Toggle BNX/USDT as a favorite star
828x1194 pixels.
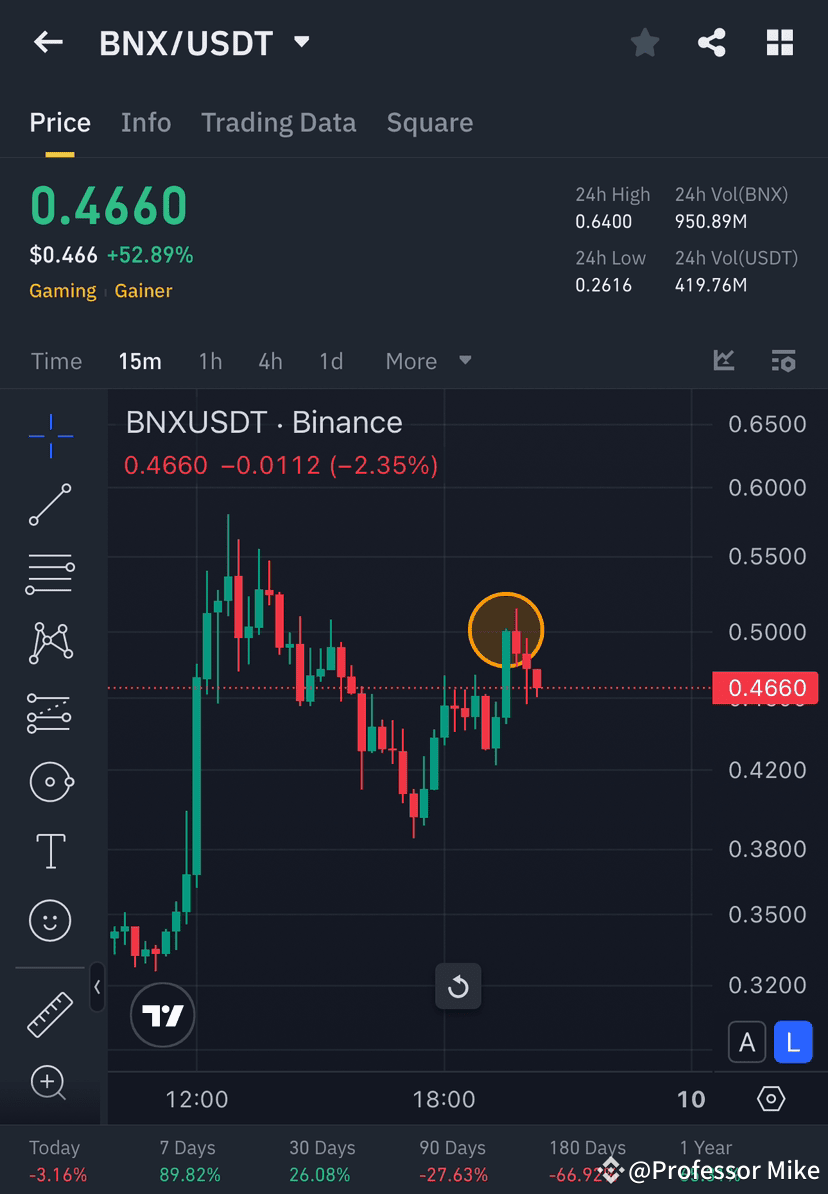(x=644, y=42)
